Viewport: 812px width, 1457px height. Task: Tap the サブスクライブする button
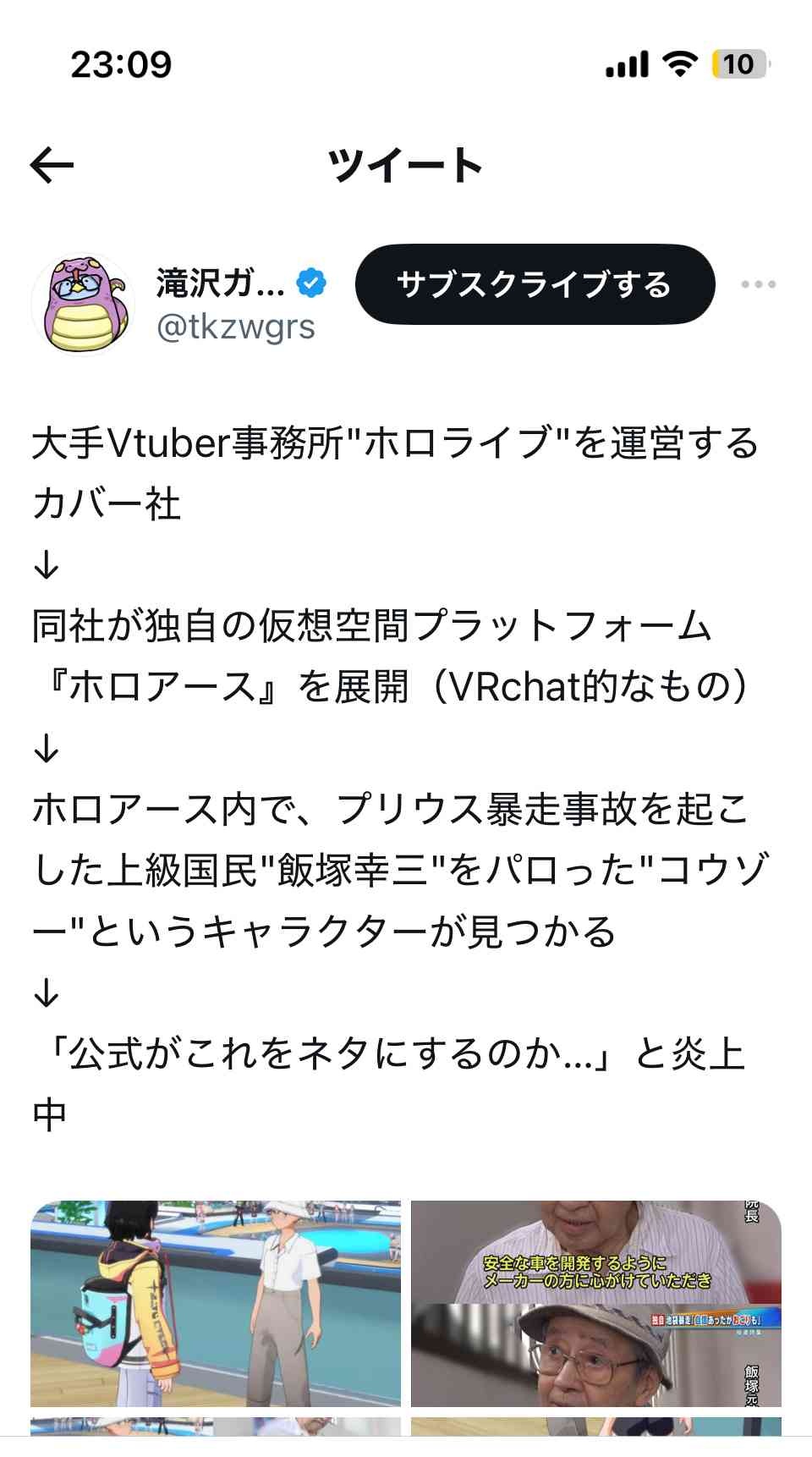coord(535,284)
